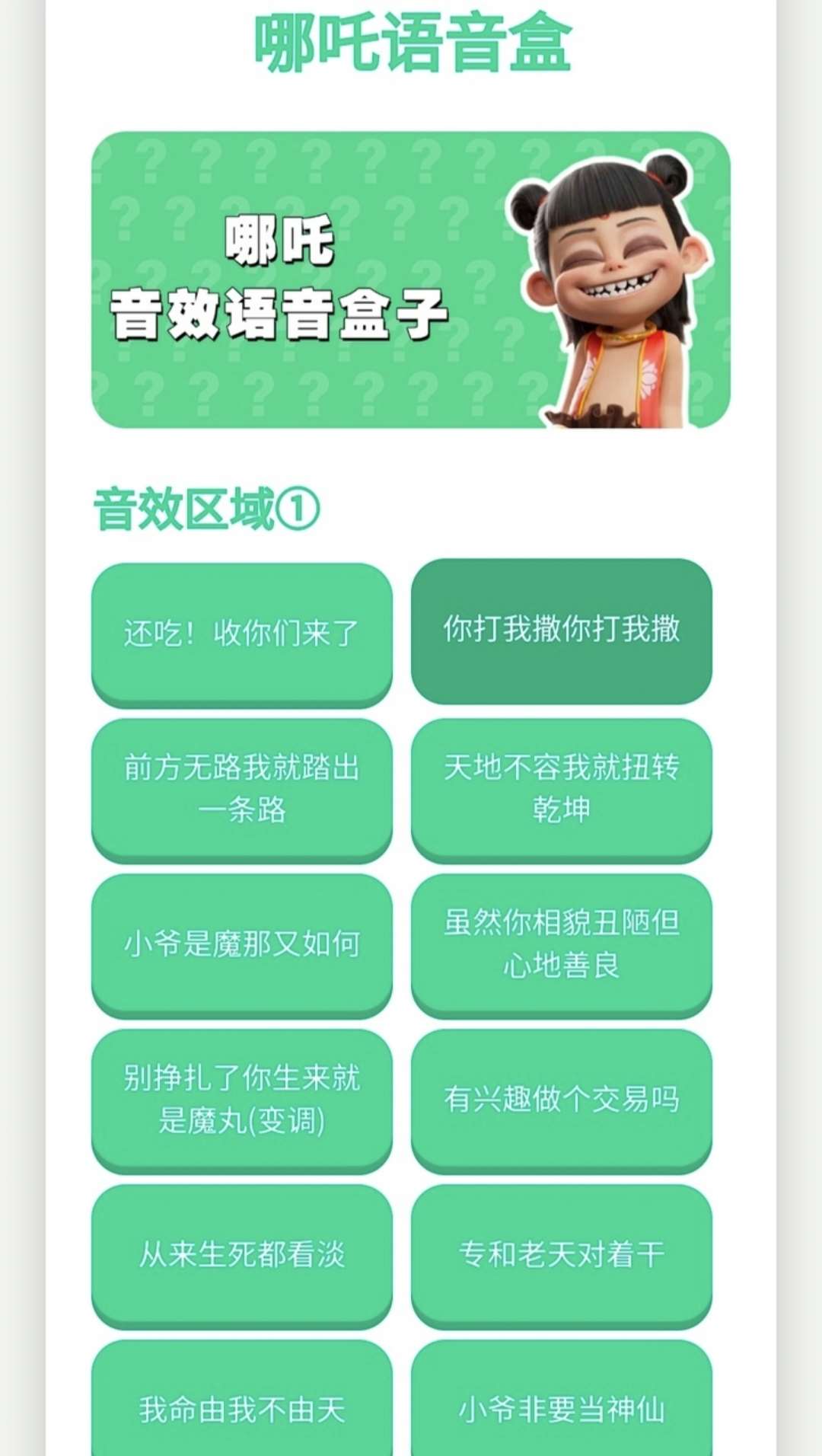Play 前方无路我就踏出一条路 voice clip
The image size is (822, 1456).
click(x=241, y=788)
